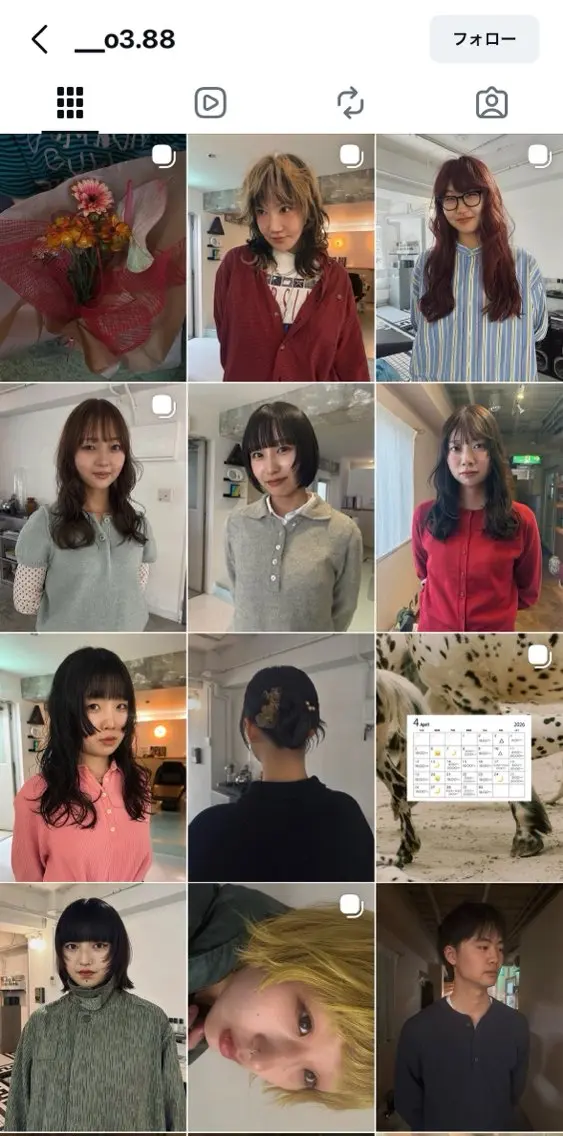Open the black bob haircut post with gray polo
Image resolution: width=563 pixels, height=1136 pixels.
281,508
